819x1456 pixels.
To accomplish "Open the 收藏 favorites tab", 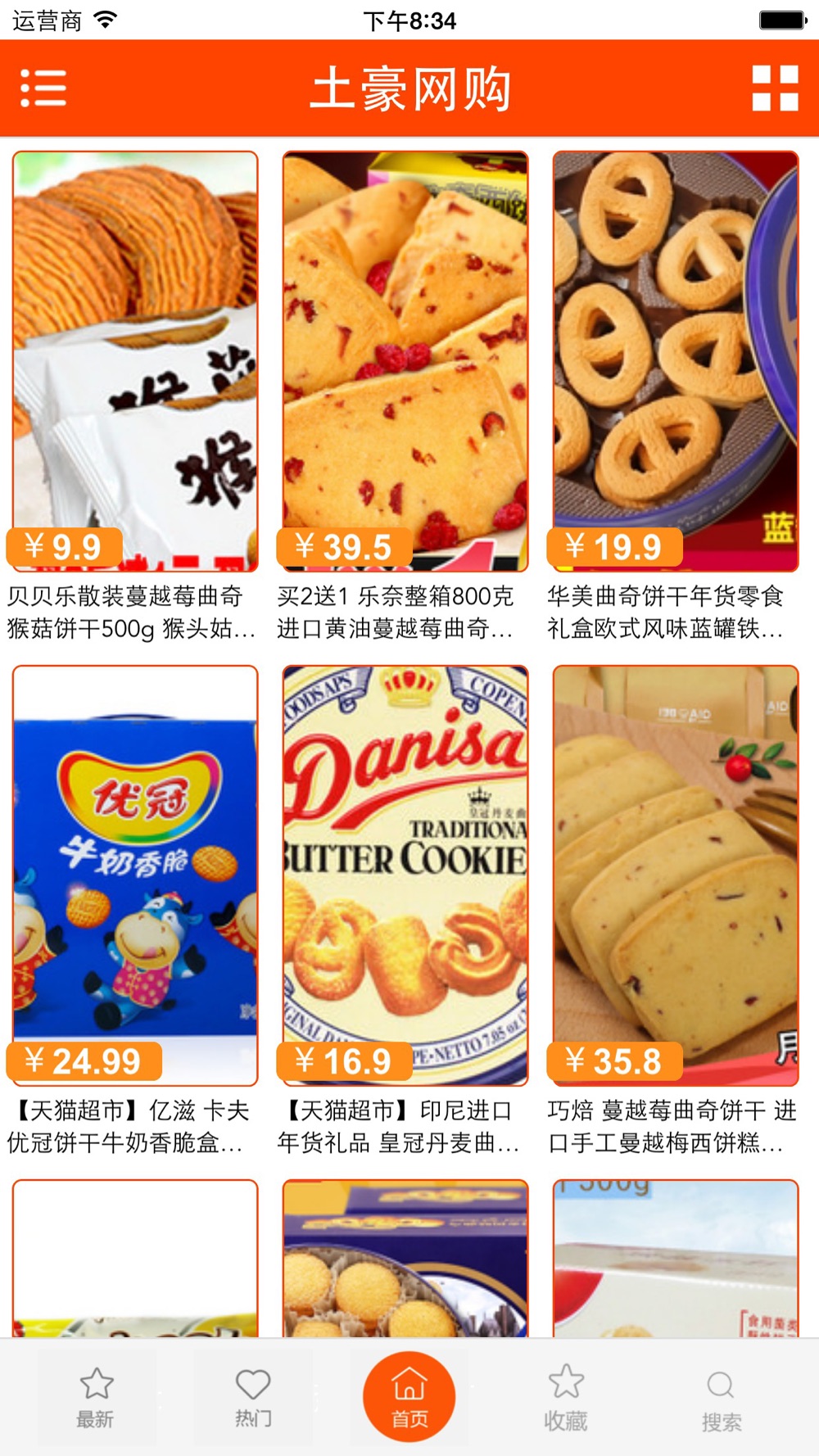I will tap(566, 1397).
